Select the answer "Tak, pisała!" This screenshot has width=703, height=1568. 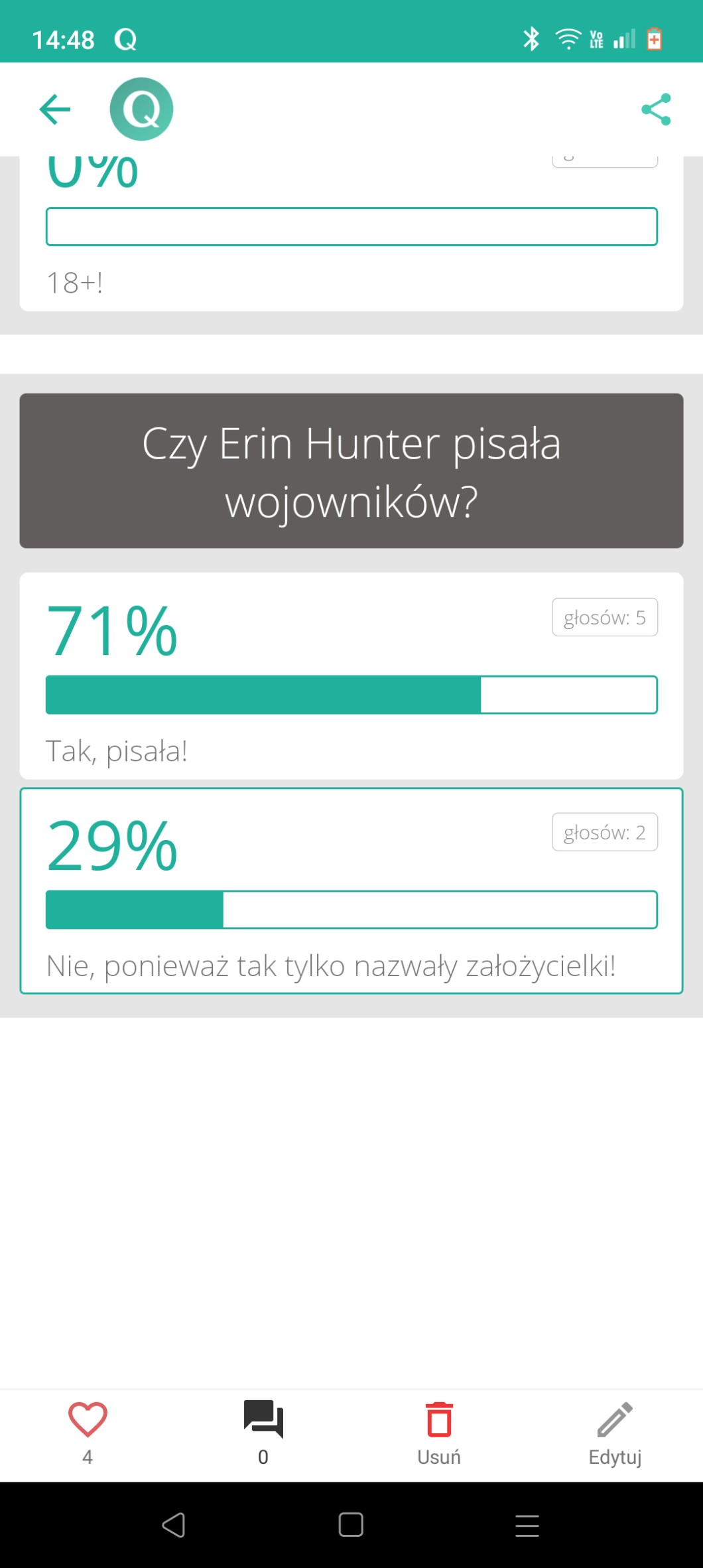[351, 676]
